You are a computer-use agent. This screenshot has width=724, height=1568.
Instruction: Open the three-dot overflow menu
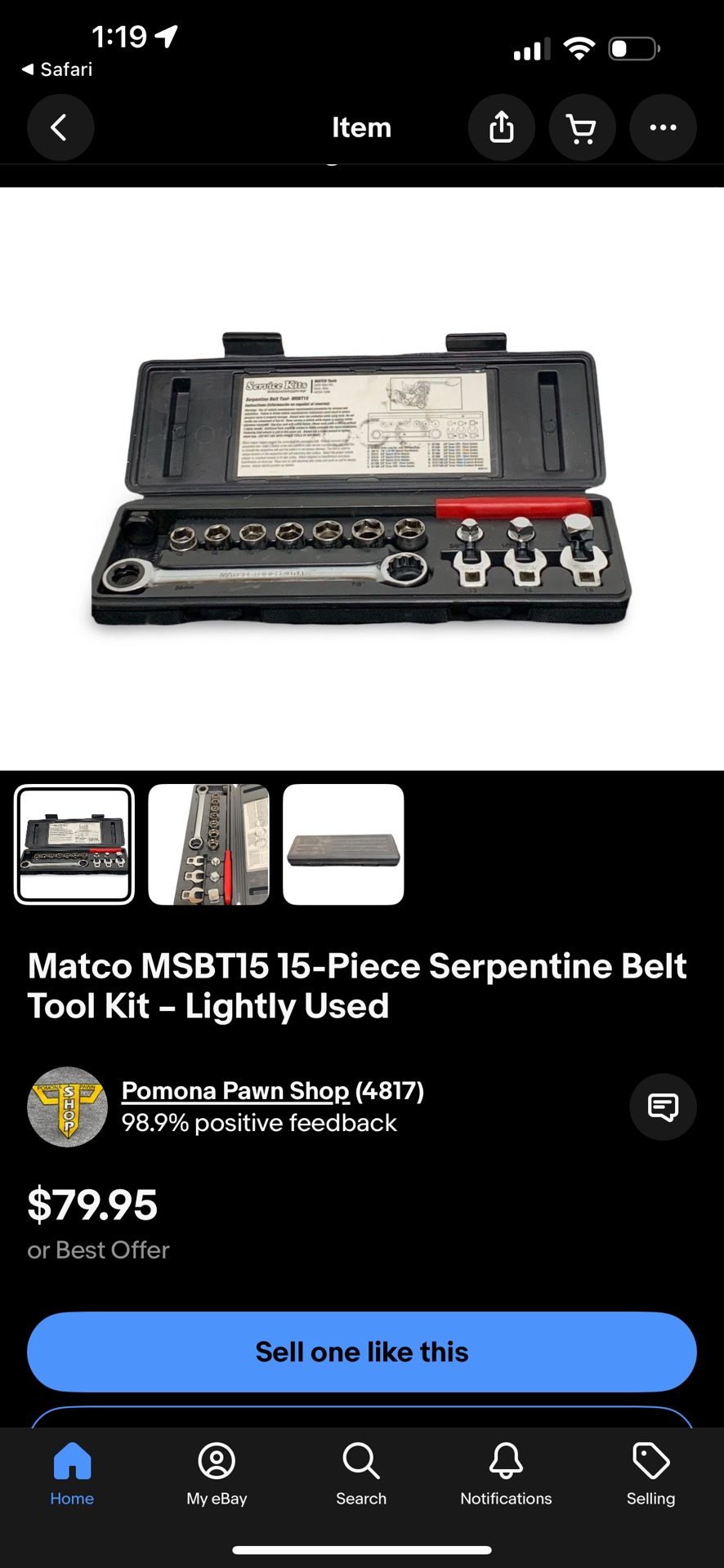[x=663, y=127]
